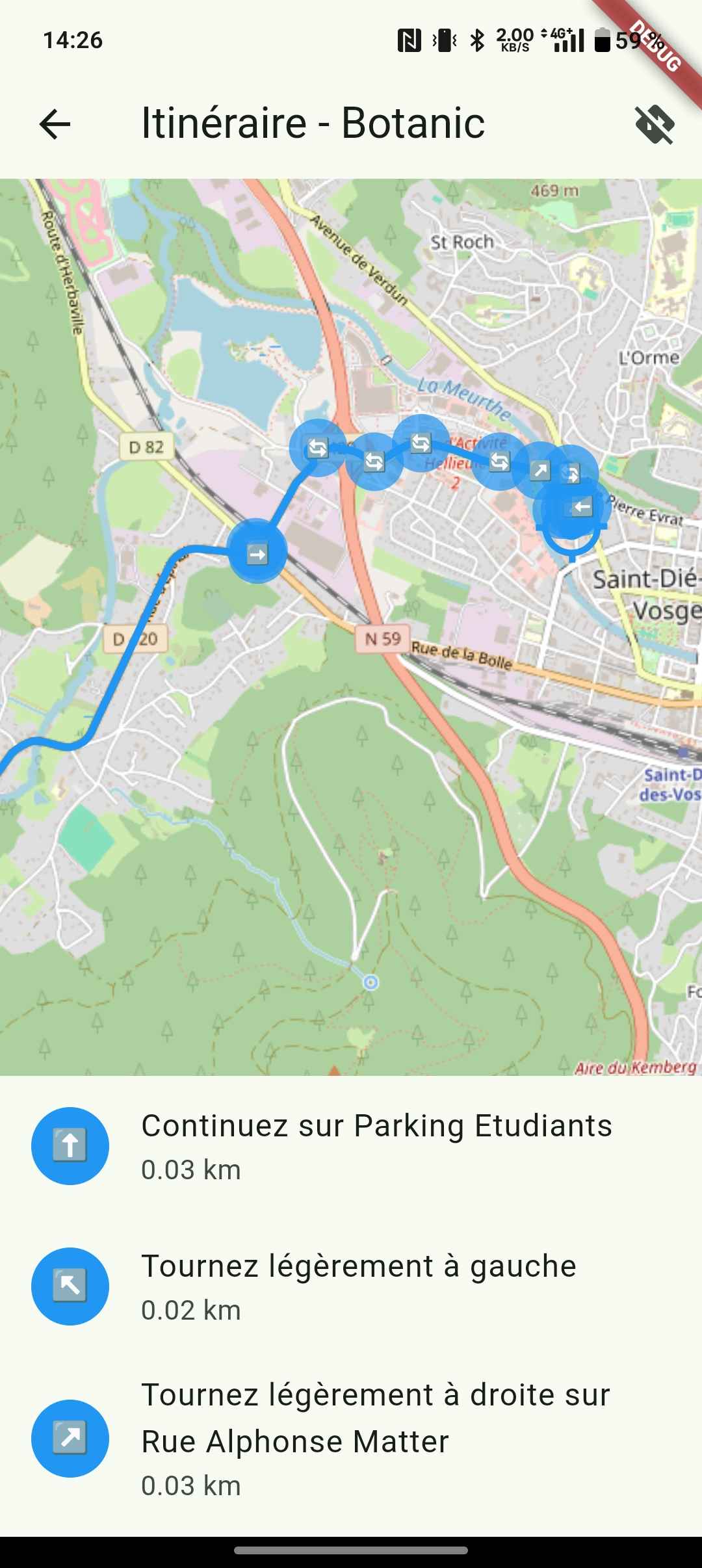The width and height of the screenshot is (702, 1568).
Task: Tap the left-arrow marker near destination
Action: coord(581,506)
